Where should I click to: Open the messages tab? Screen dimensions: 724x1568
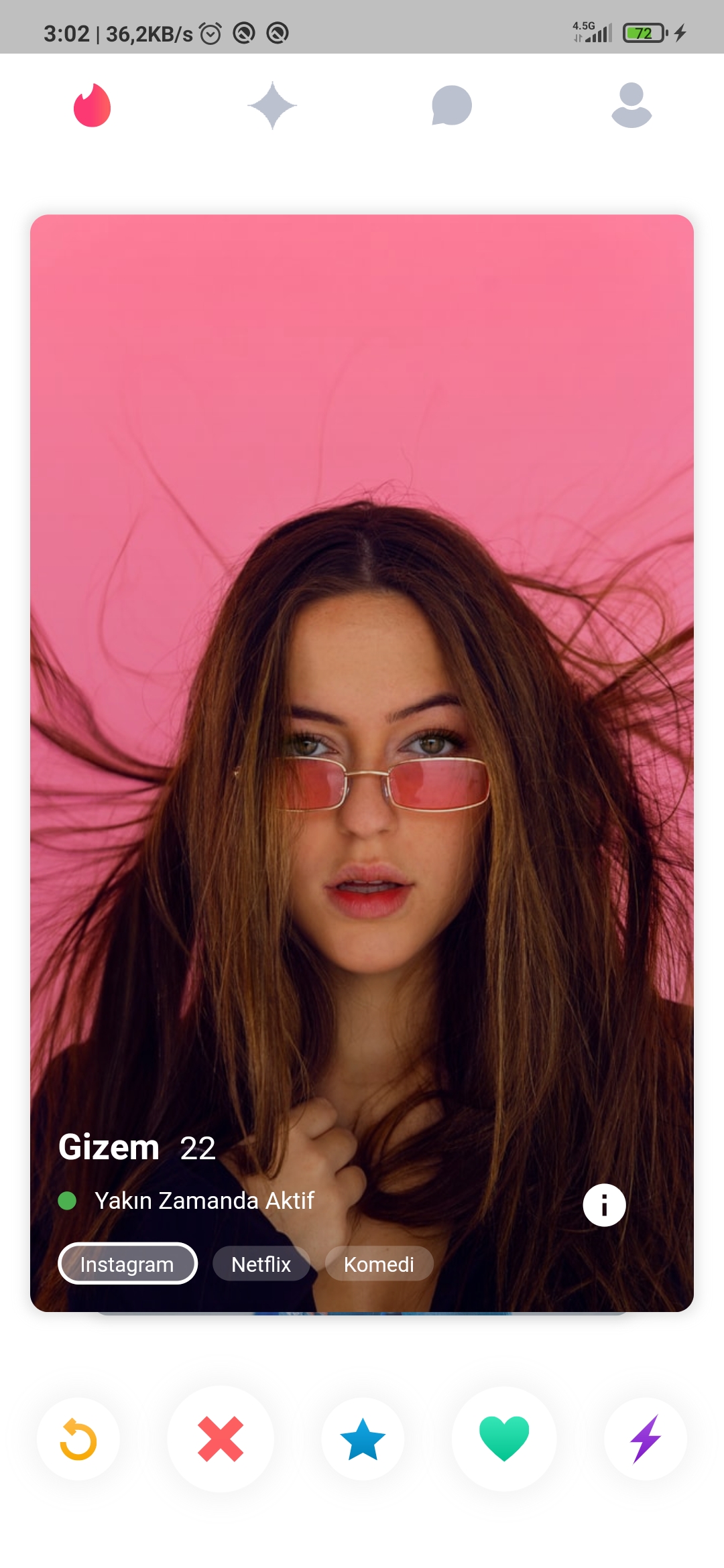tap(451, 105)
